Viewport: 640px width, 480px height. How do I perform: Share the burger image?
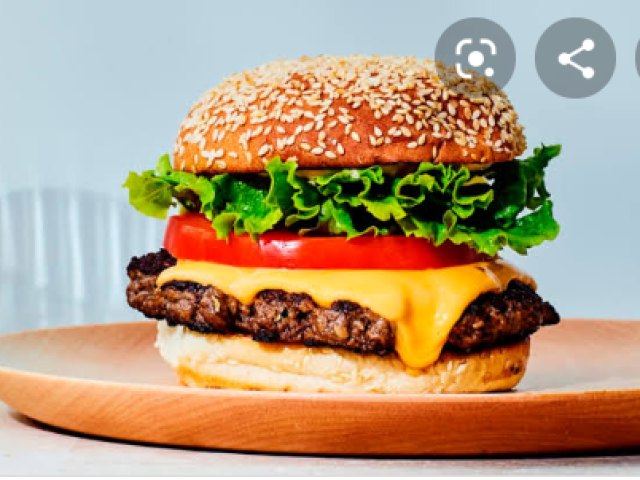point(575,57)
